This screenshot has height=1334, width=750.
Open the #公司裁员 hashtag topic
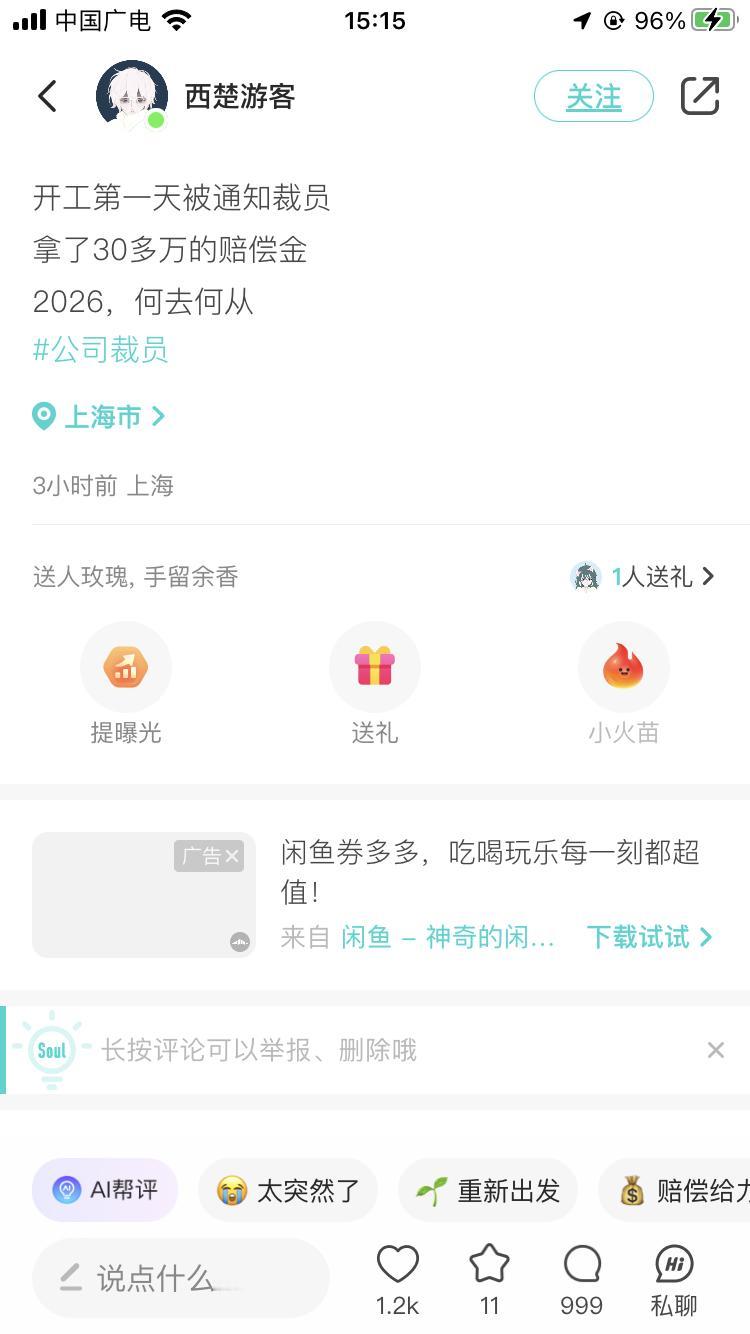(98, 351)
